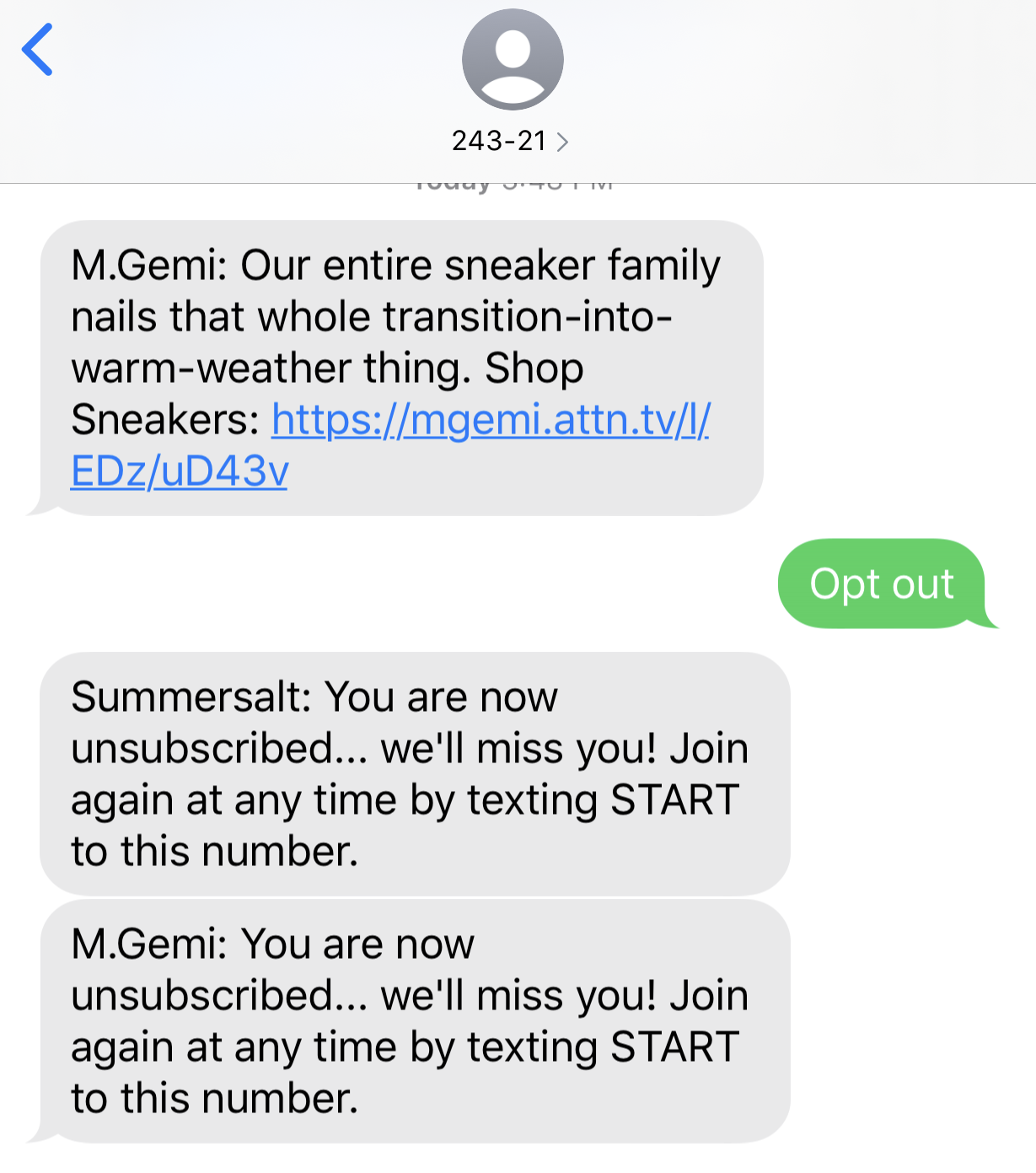Select the M.Gemi unsubscribe confirmation message
Image resolution: width=1036 pixels, height=1173 pixels.
pyautogui.click(x=413, y=1020)
